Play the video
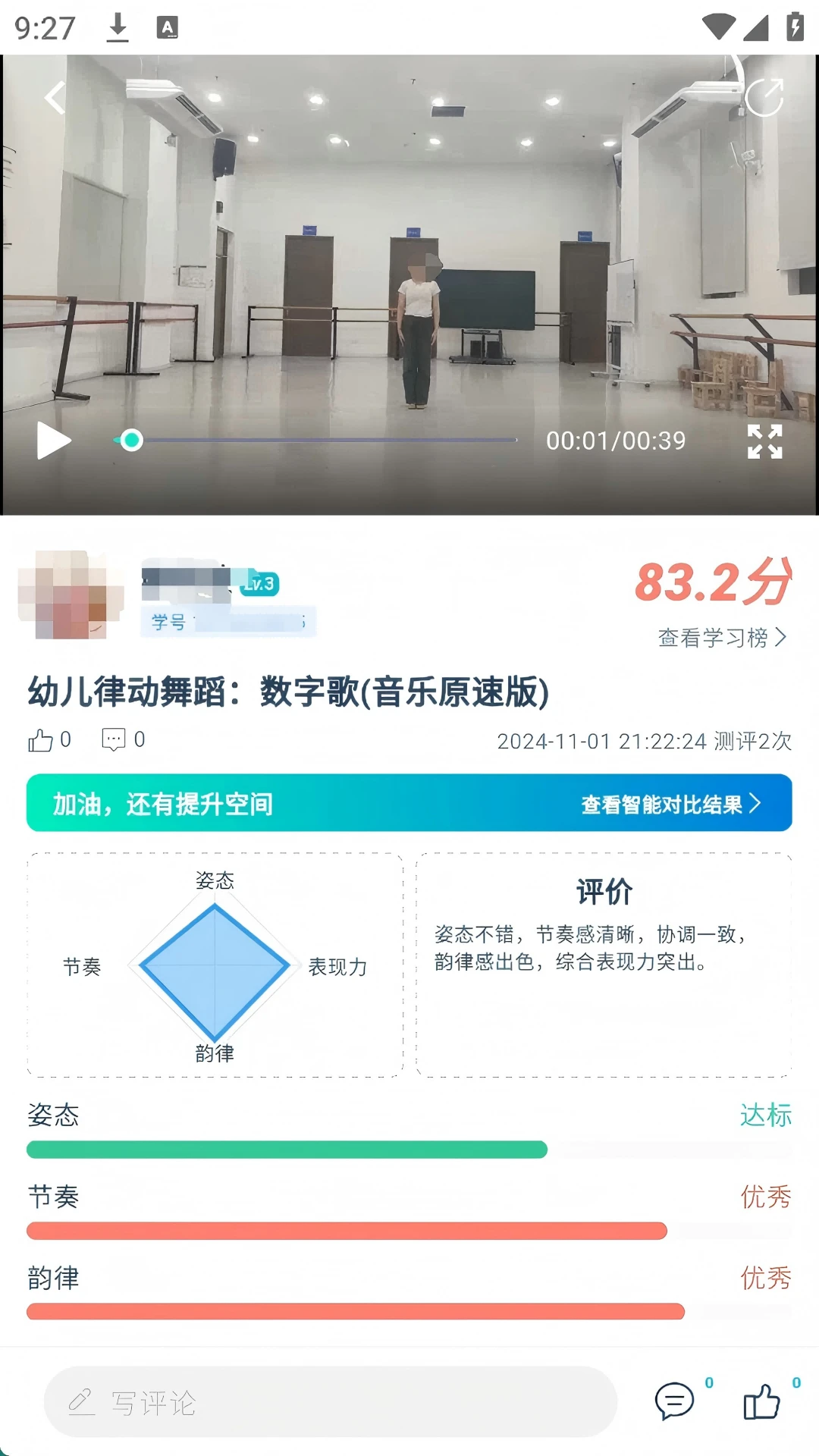Screen dimensions: 819x1456 tap(54, 441)
